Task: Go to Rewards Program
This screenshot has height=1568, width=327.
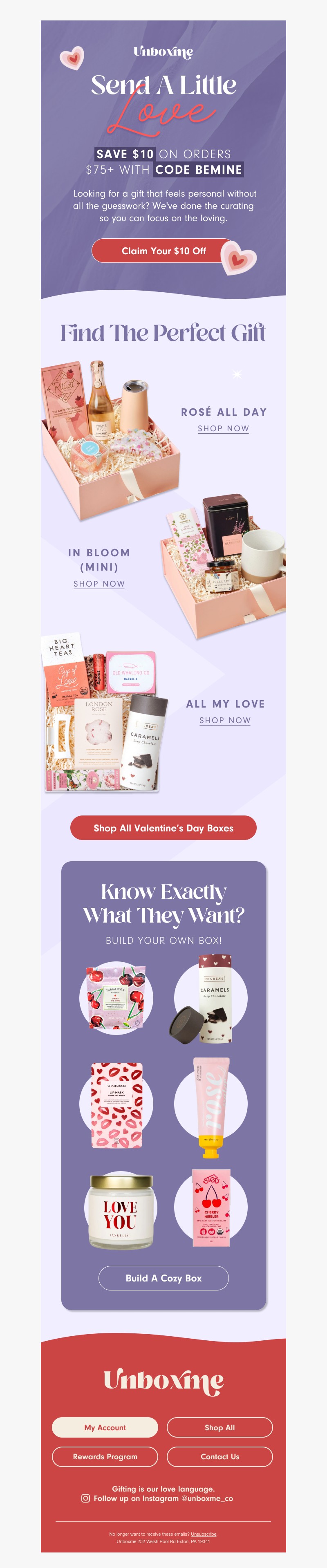Action: [105, 1456]
